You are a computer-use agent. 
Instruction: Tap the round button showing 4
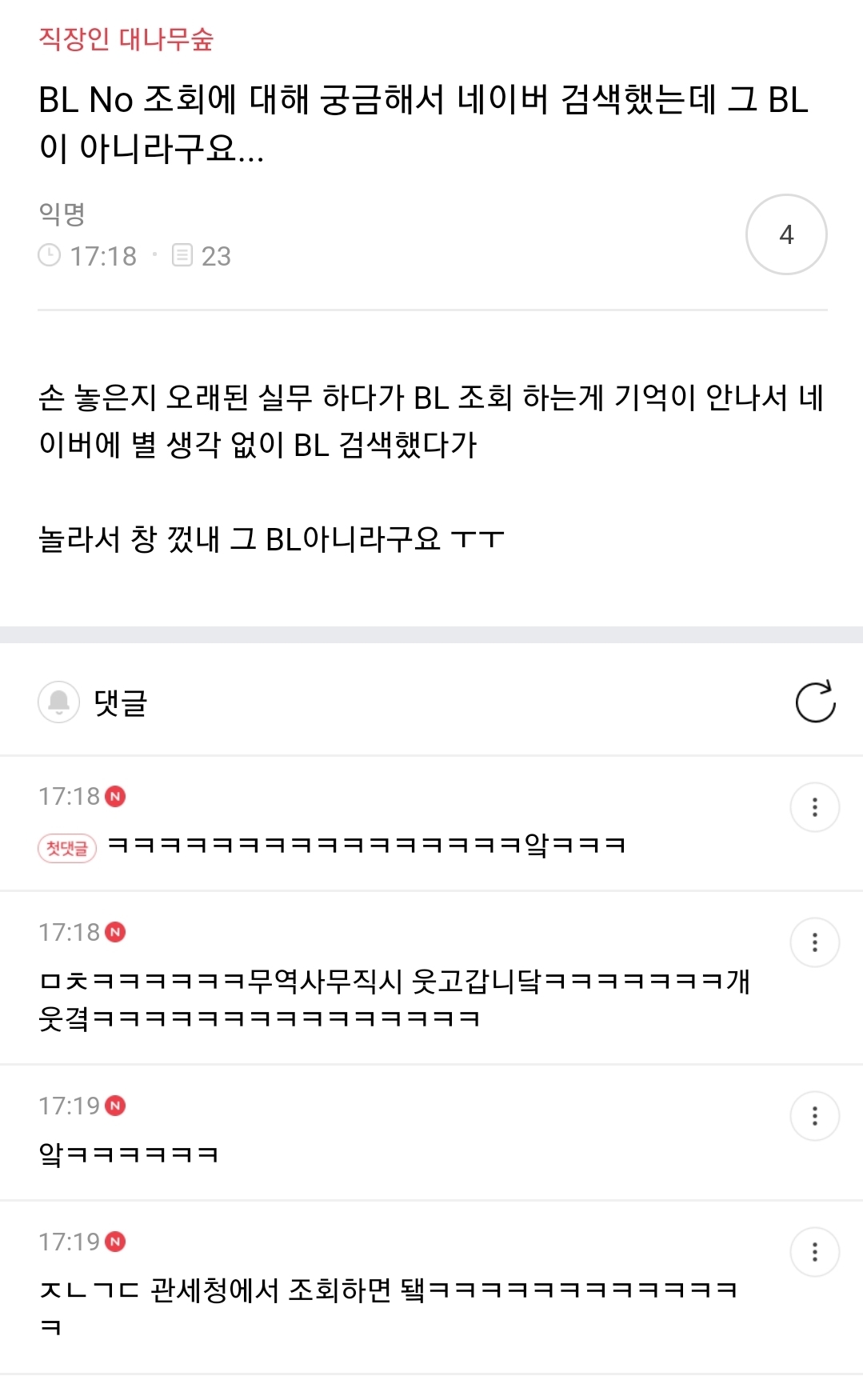pos(786,234)
